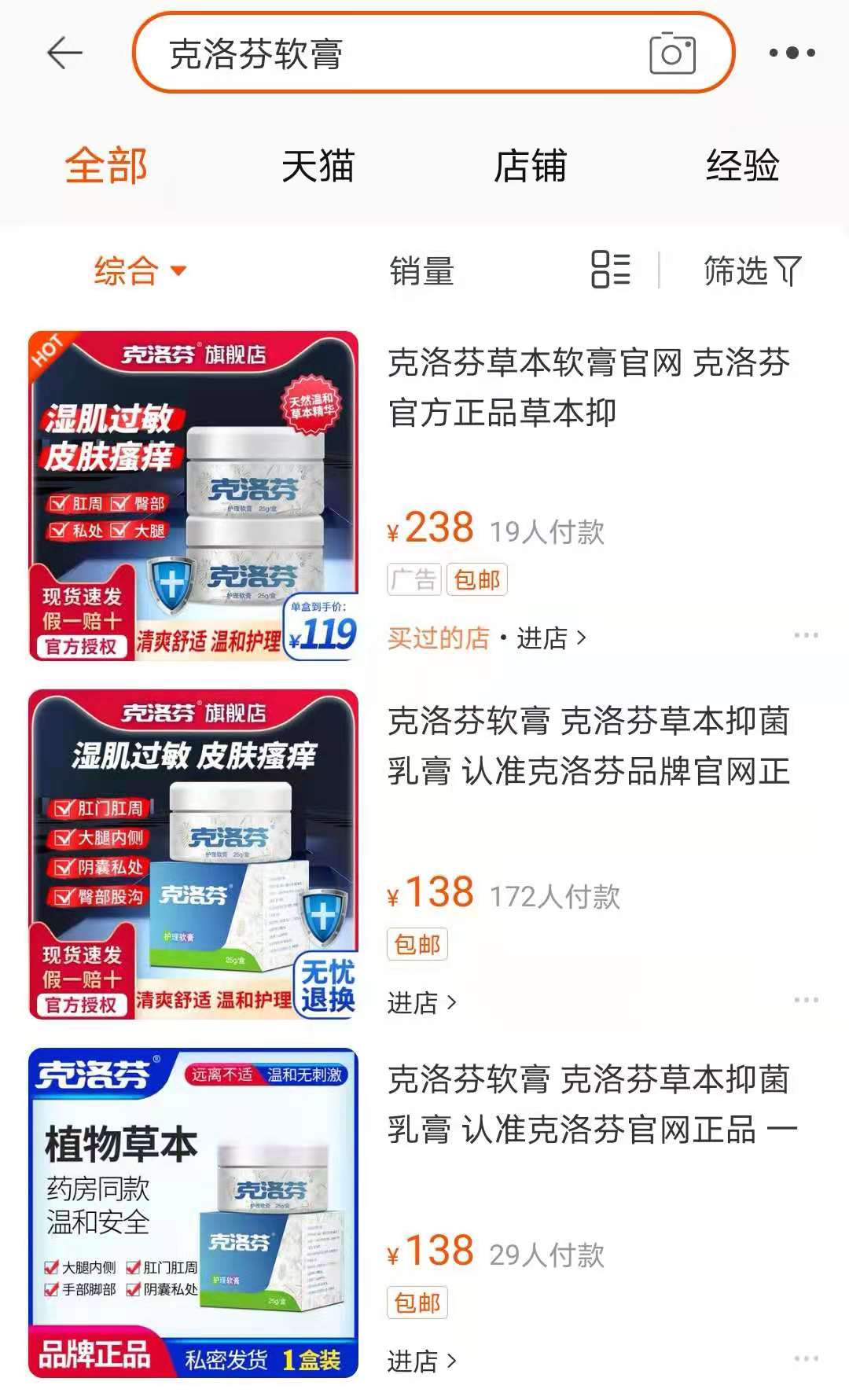Switch to the 店铺 tab
This screenshot has width=849, height=1400.
[530, 166]
